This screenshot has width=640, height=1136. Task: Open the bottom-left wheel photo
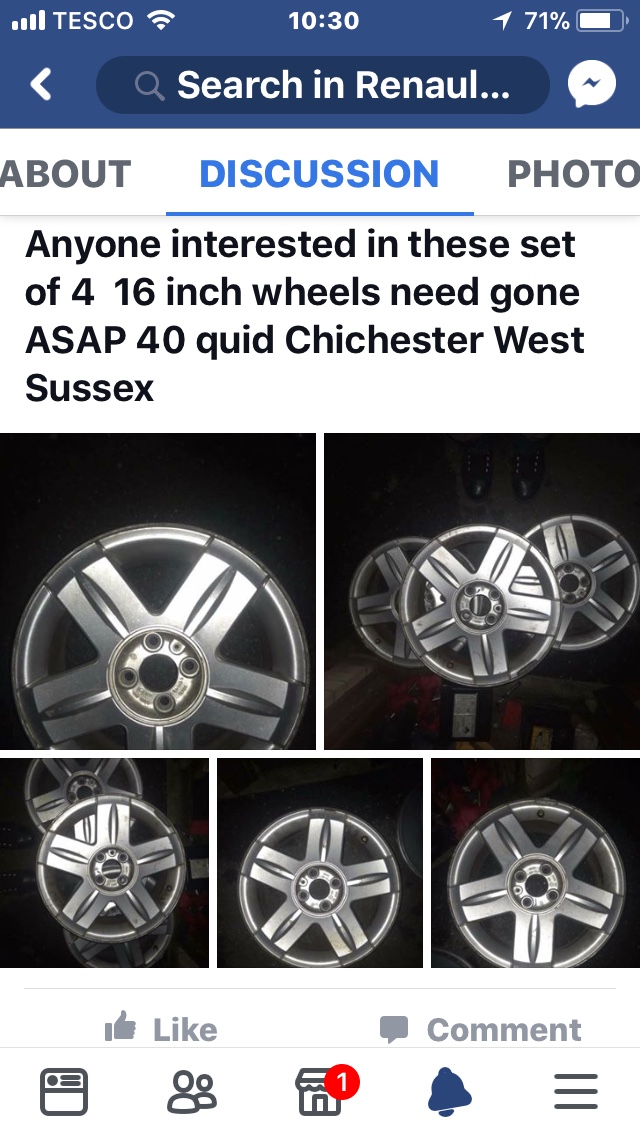click(104, 863)
